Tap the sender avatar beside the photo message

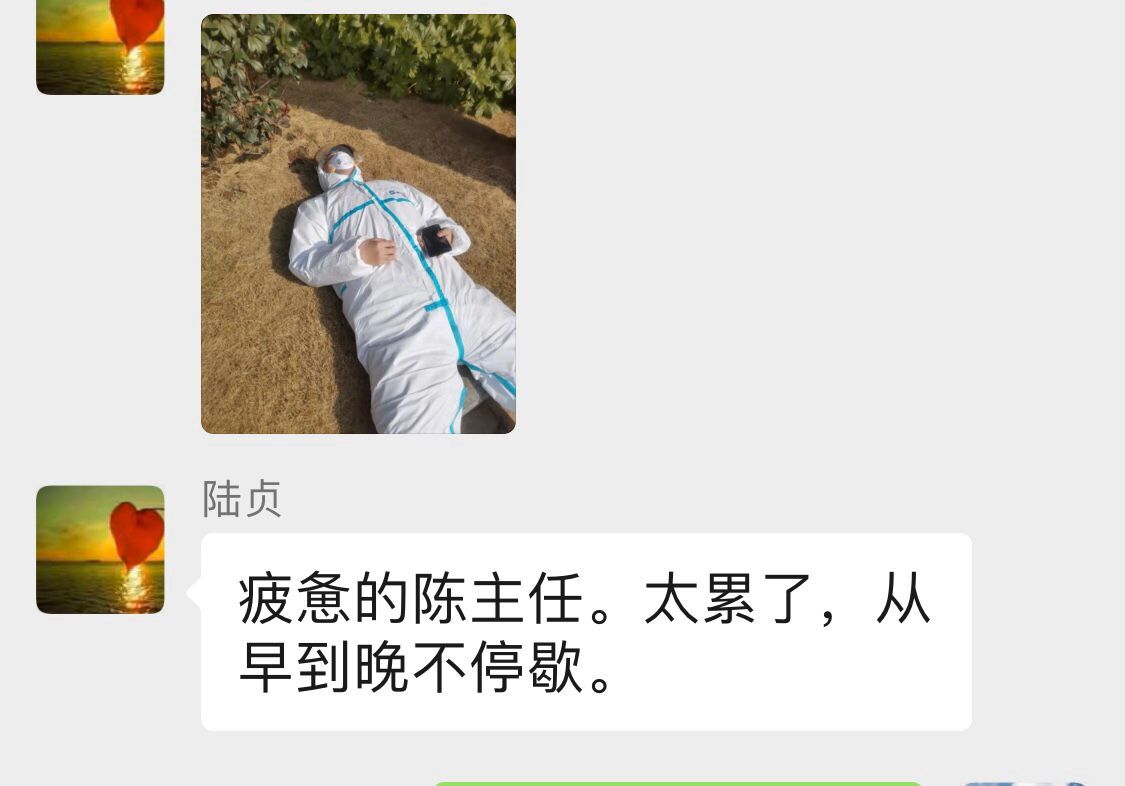coord(100,46)
